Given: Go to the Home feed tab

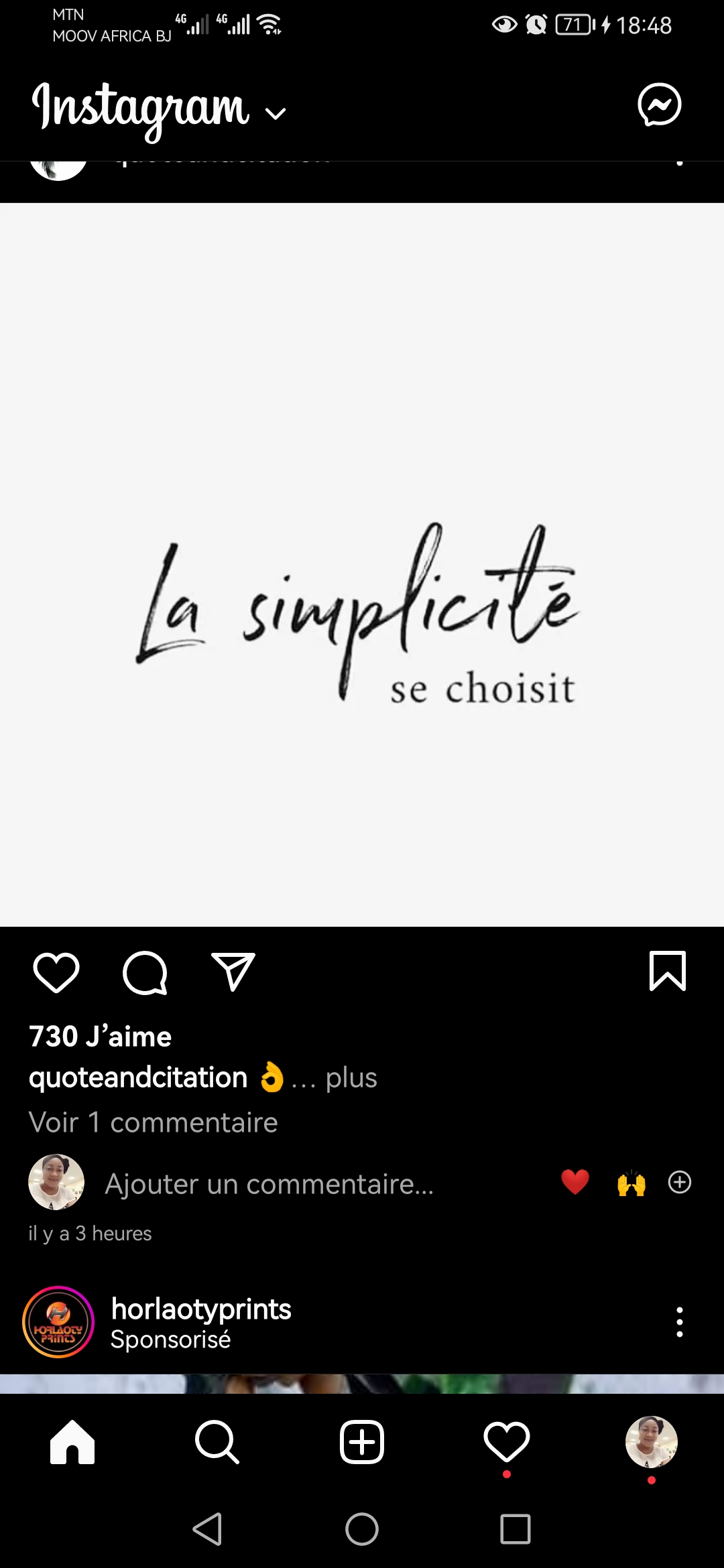Looking at the screenshot, I should coord(72,1442).
